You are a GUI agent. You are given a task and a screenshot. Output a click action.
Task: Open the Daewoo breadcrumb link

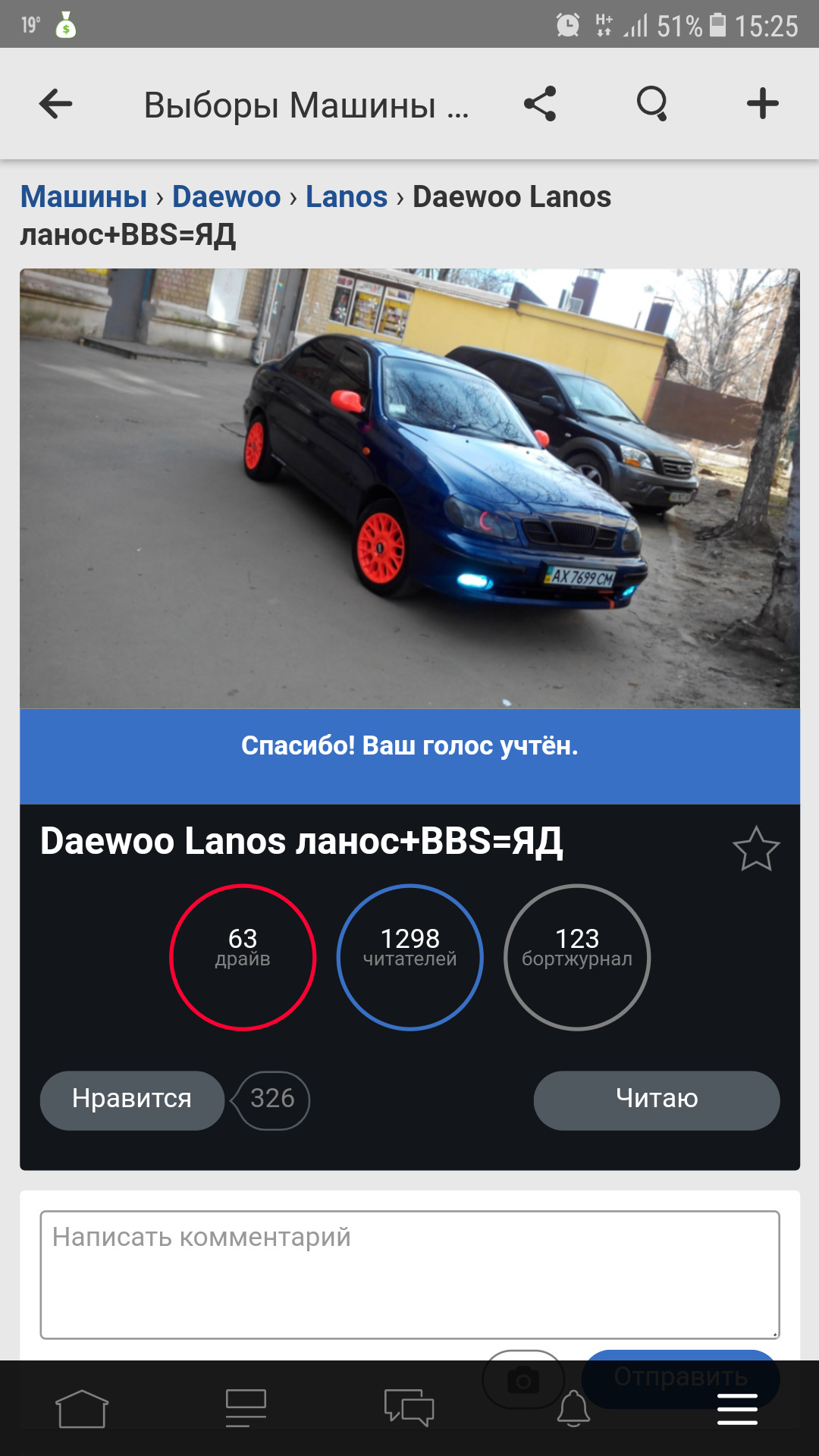[226, 196]
